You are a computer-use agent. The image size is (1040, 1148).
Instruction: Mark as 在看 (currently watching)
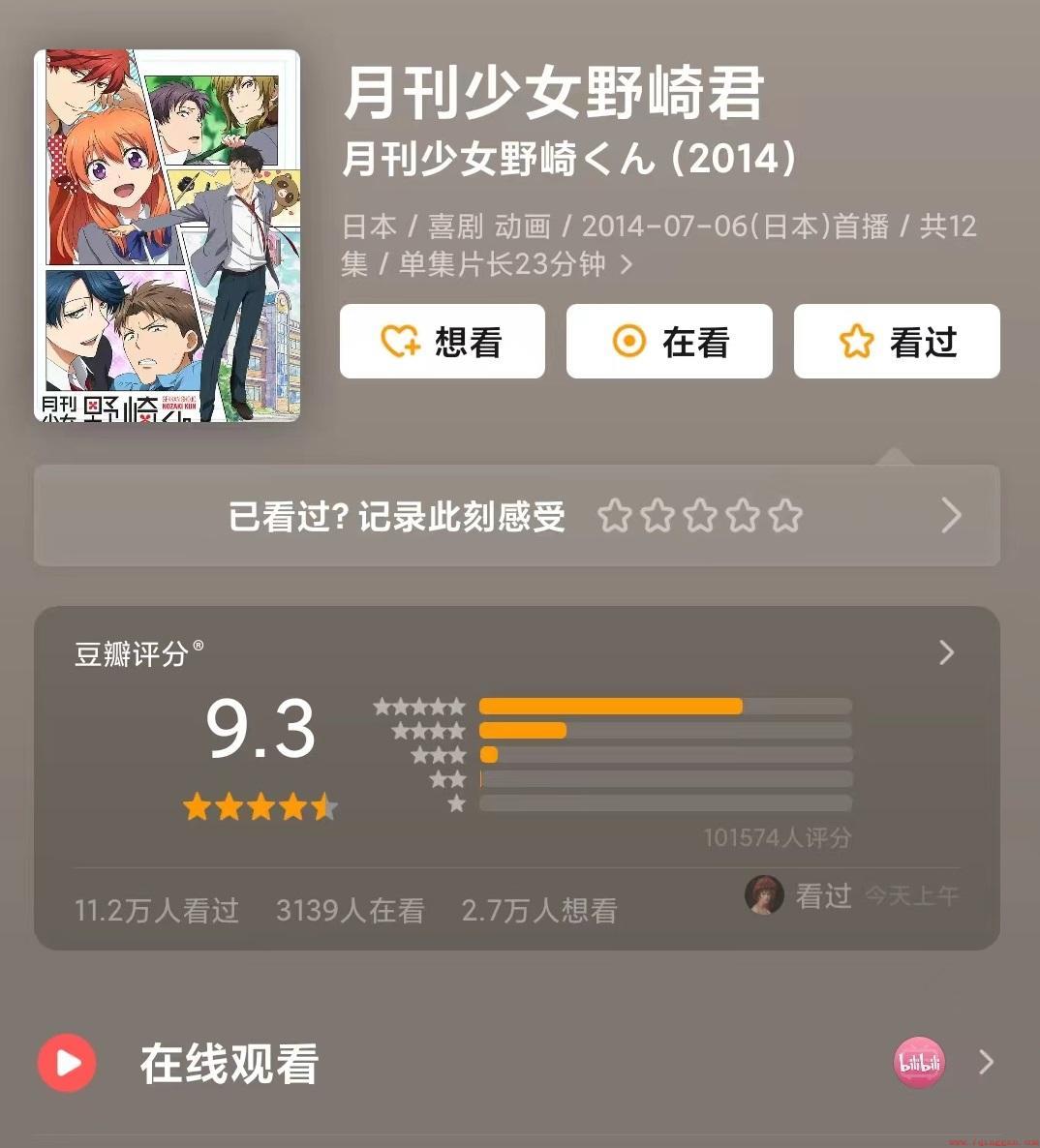click(x=669, y=342)
